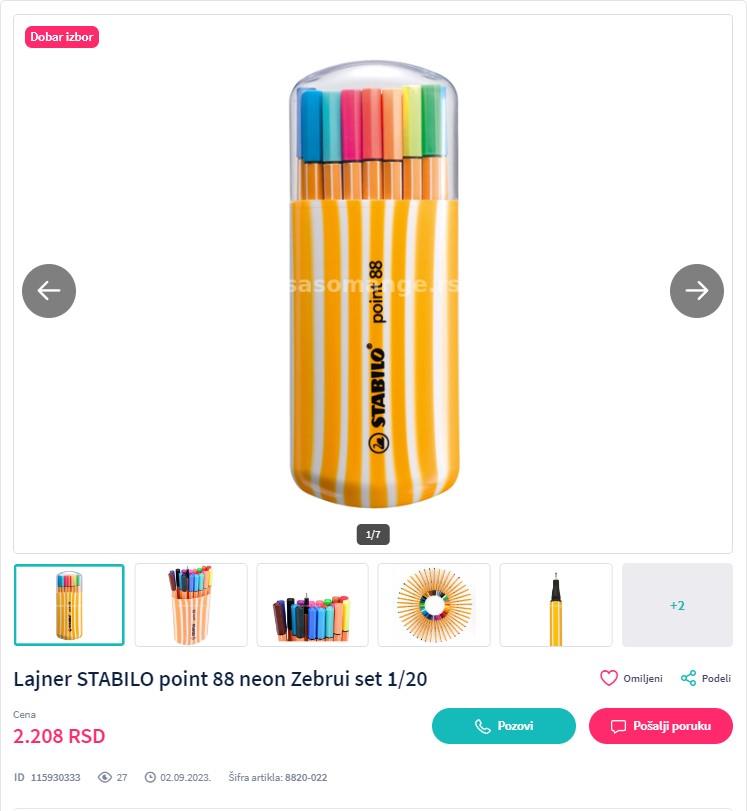
Task: Tap Pošalji poruku to message the seller
Action: (x=660, y=726)
